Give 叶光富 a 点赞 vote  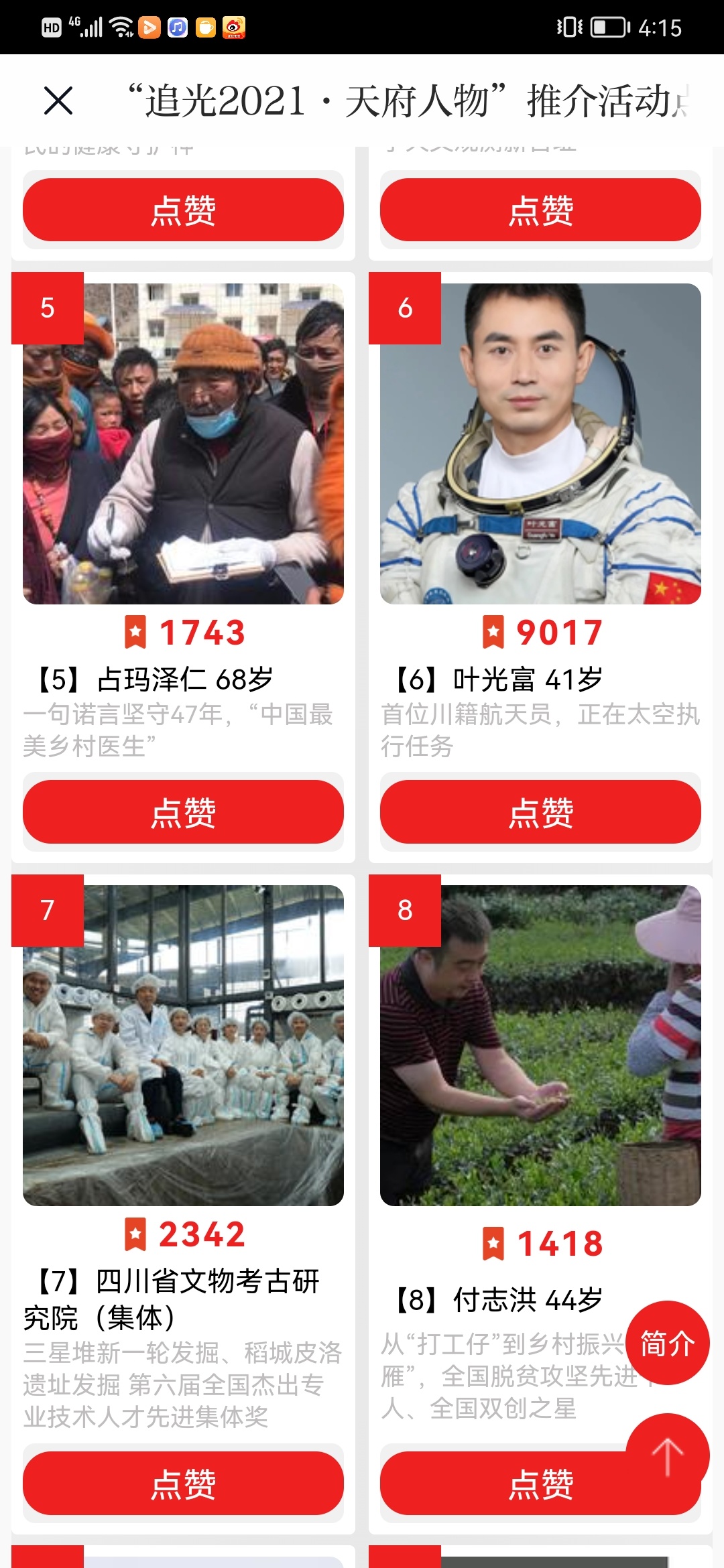coord(540,812)
